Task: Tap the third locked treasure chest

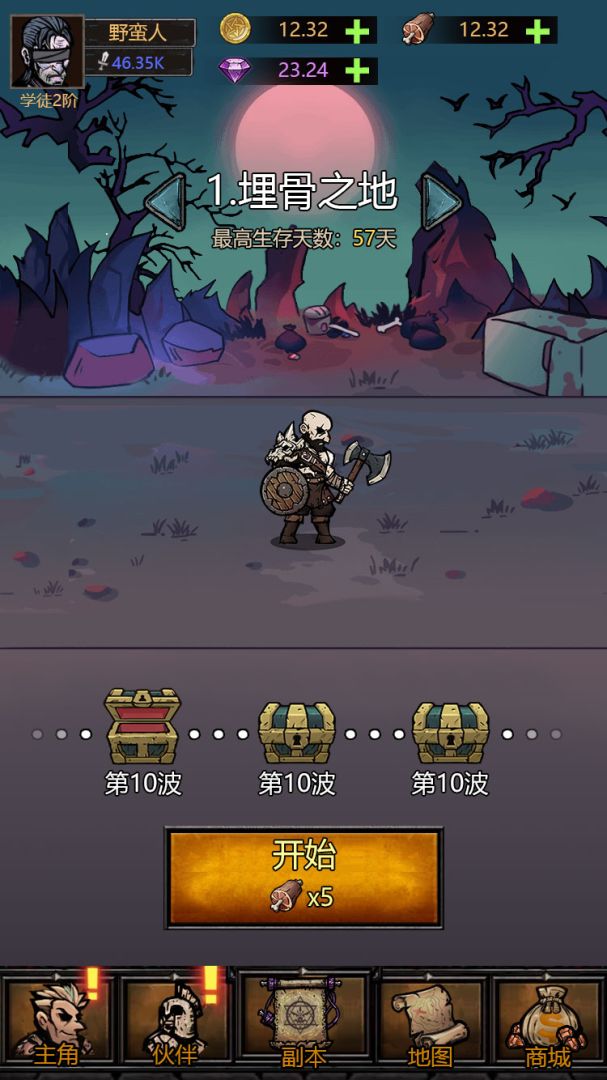Action: click(x=450, y=732)
